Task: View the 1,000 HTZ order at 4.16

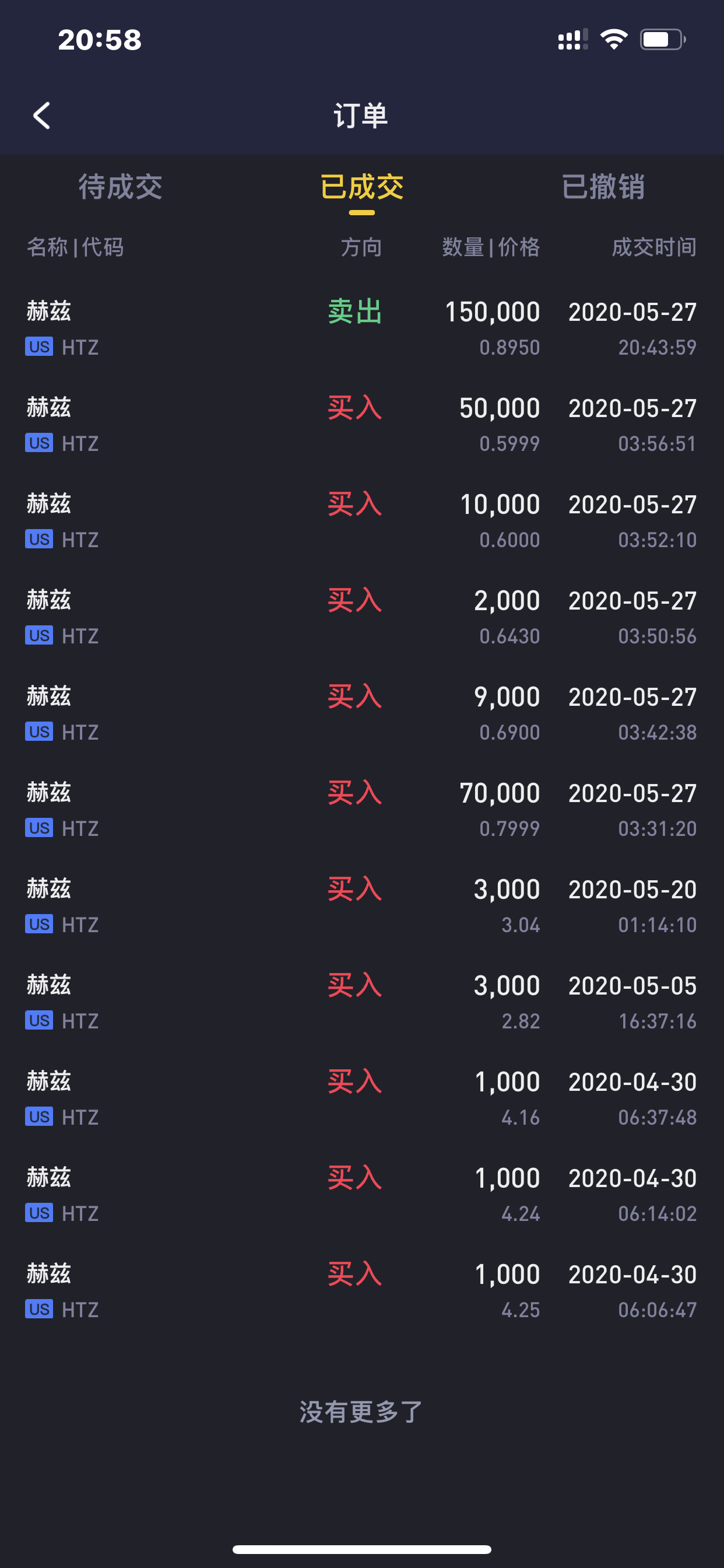Action: (x=362, y=1098)
